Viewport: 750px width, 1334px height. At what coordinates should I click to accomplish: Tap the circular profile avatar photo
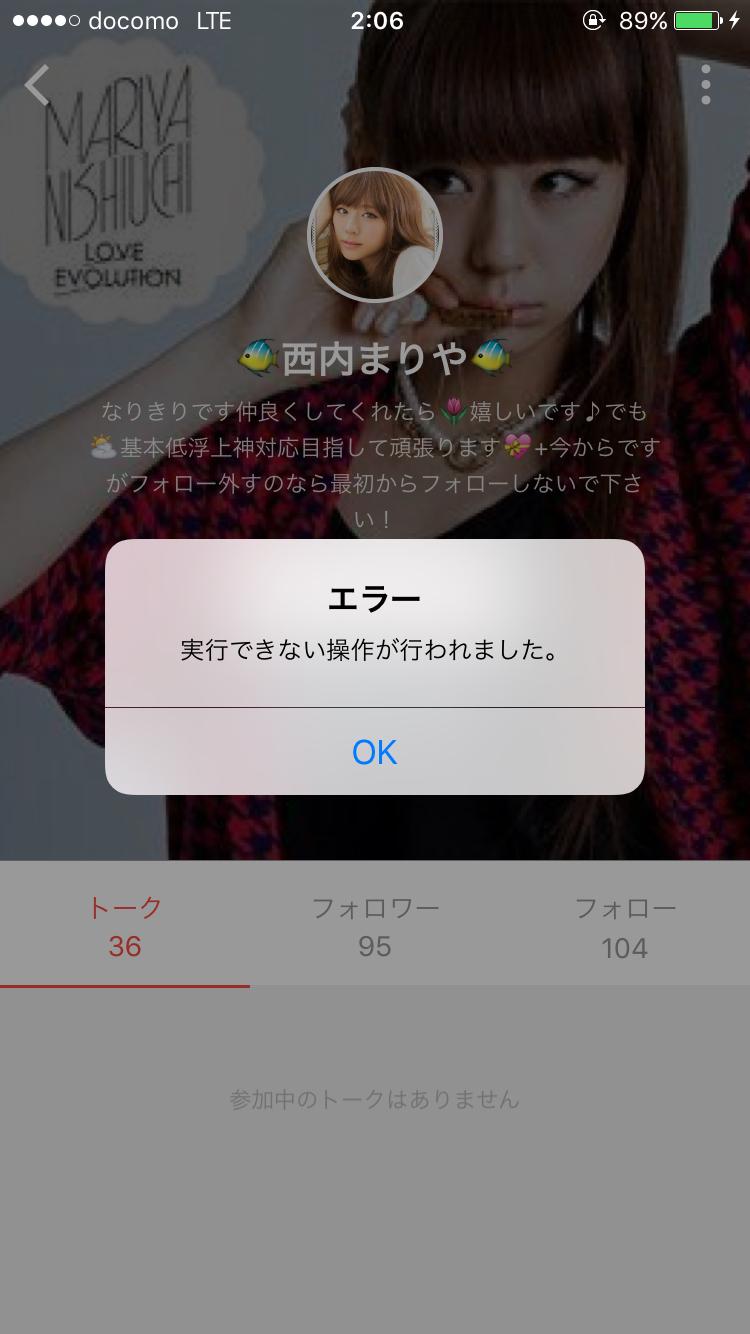point(374,235)
